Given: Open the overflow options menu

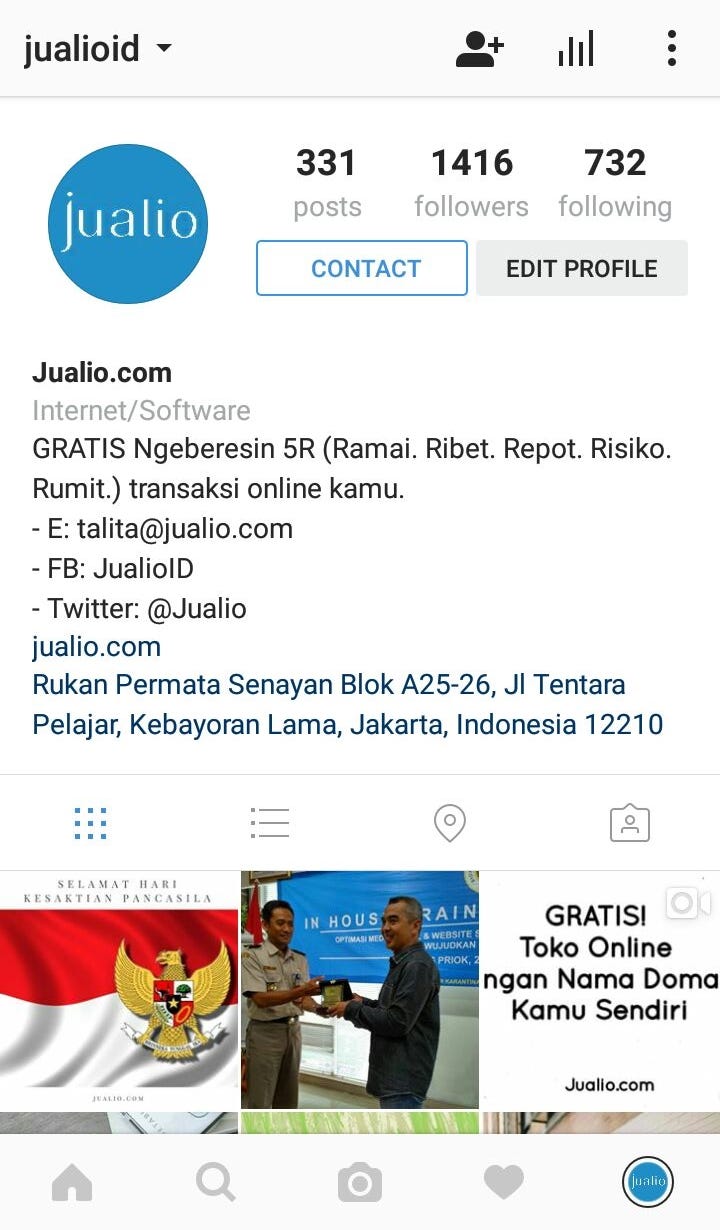Looking at the screenshot, I should coord(671,48).
